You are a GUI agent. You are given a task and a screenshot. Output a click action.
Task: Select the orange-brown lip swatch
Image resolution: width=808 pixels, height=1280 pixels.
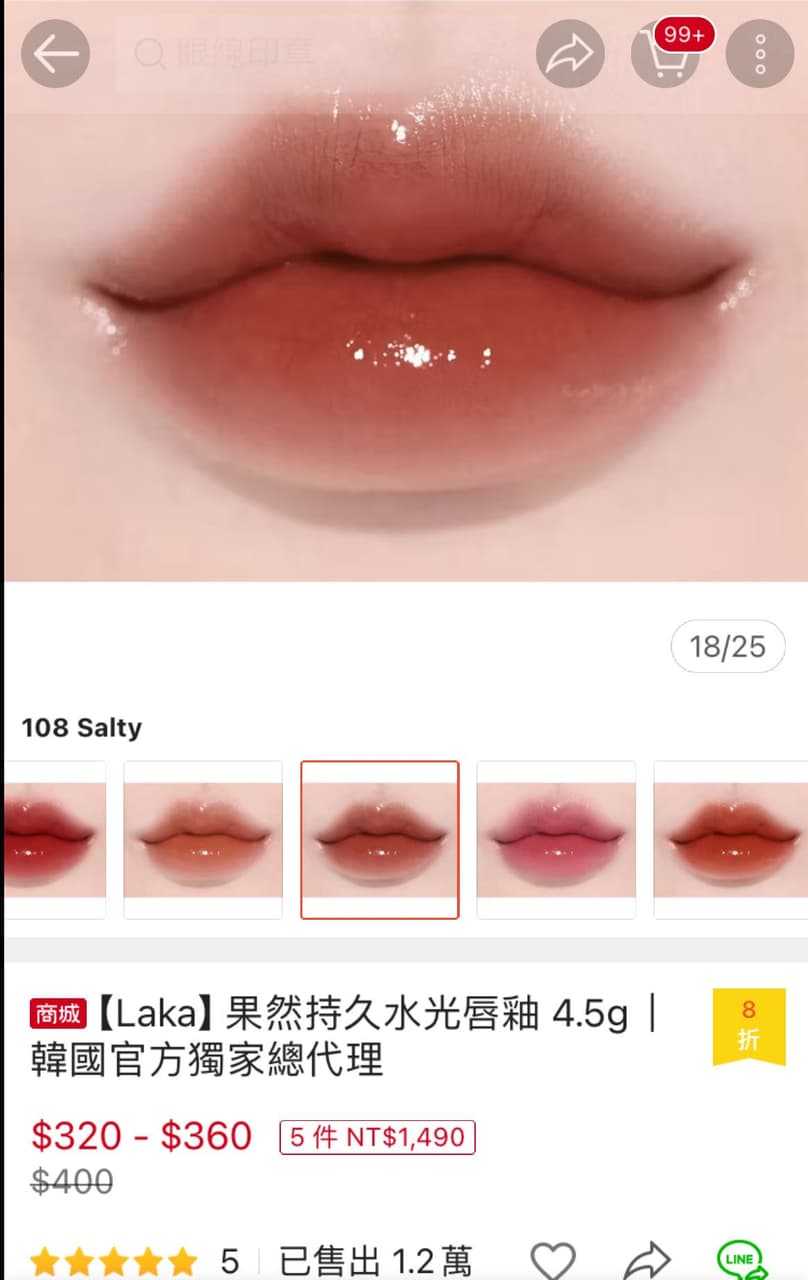(x=203, y=839)
